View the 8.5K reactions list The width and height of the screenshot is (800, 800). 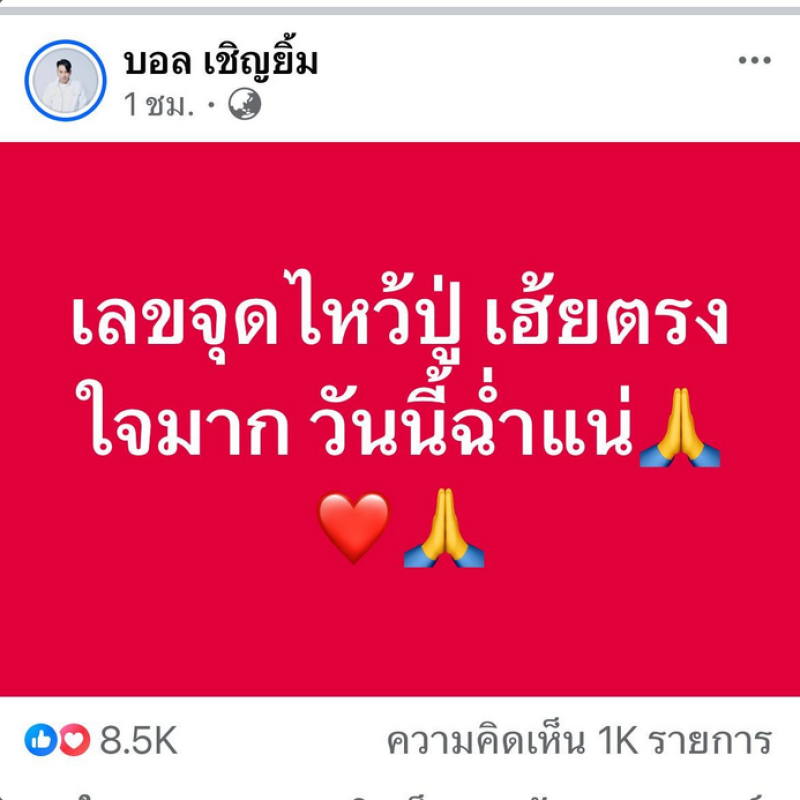point(102,741)
